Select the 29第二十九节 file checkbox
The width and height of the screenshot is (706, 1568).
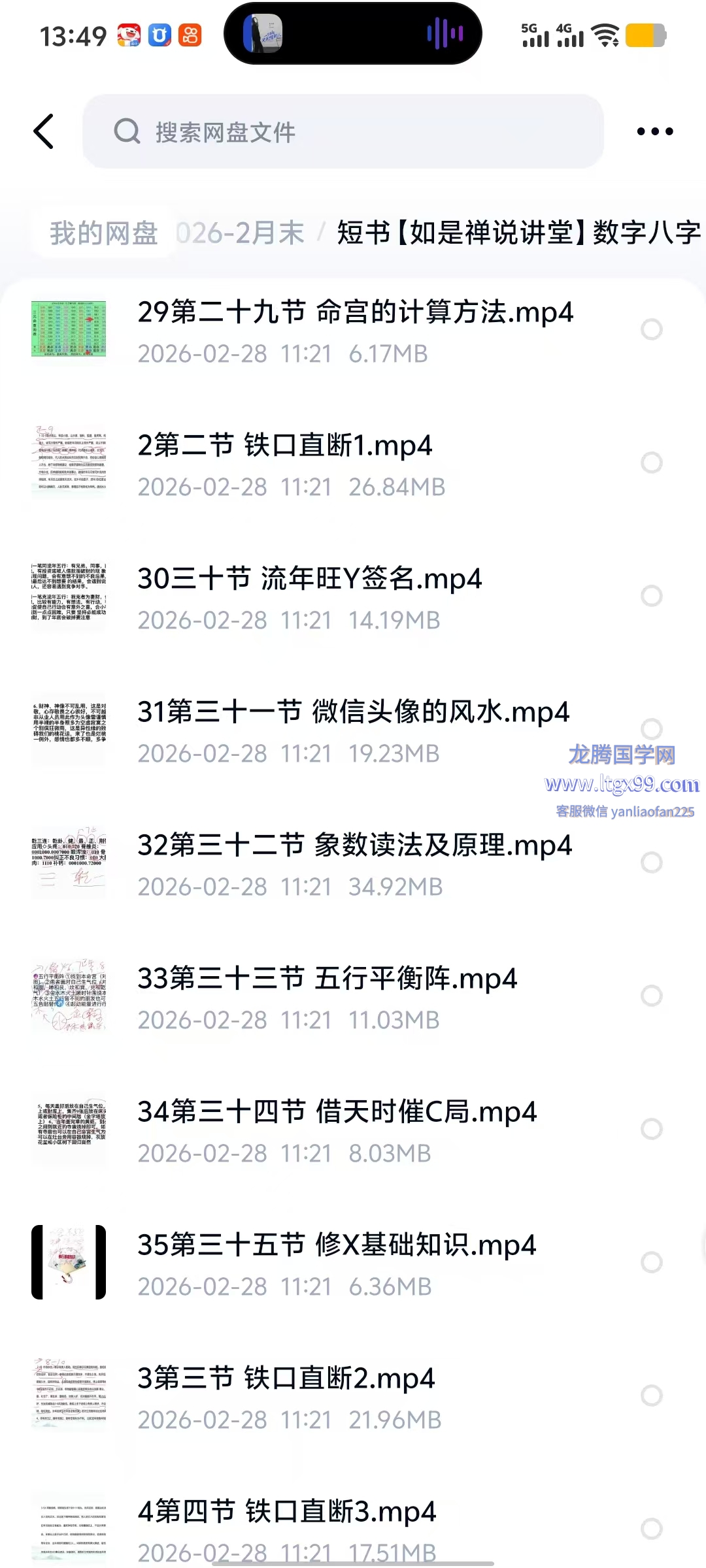pyautogui.click(x=651, y=329)
